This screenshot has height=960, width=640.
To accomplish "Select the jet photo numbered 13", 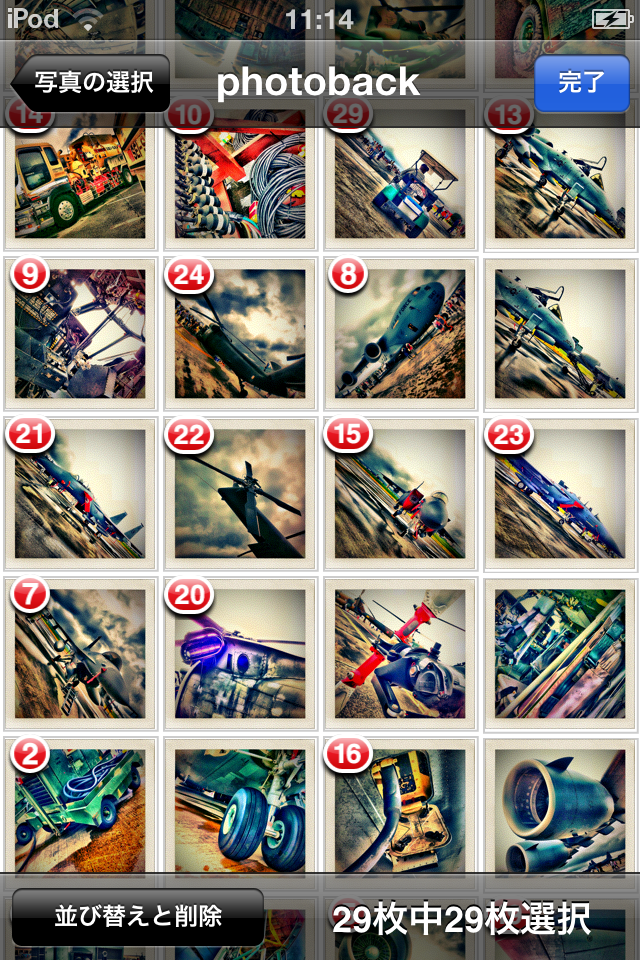I will [560, 185].
